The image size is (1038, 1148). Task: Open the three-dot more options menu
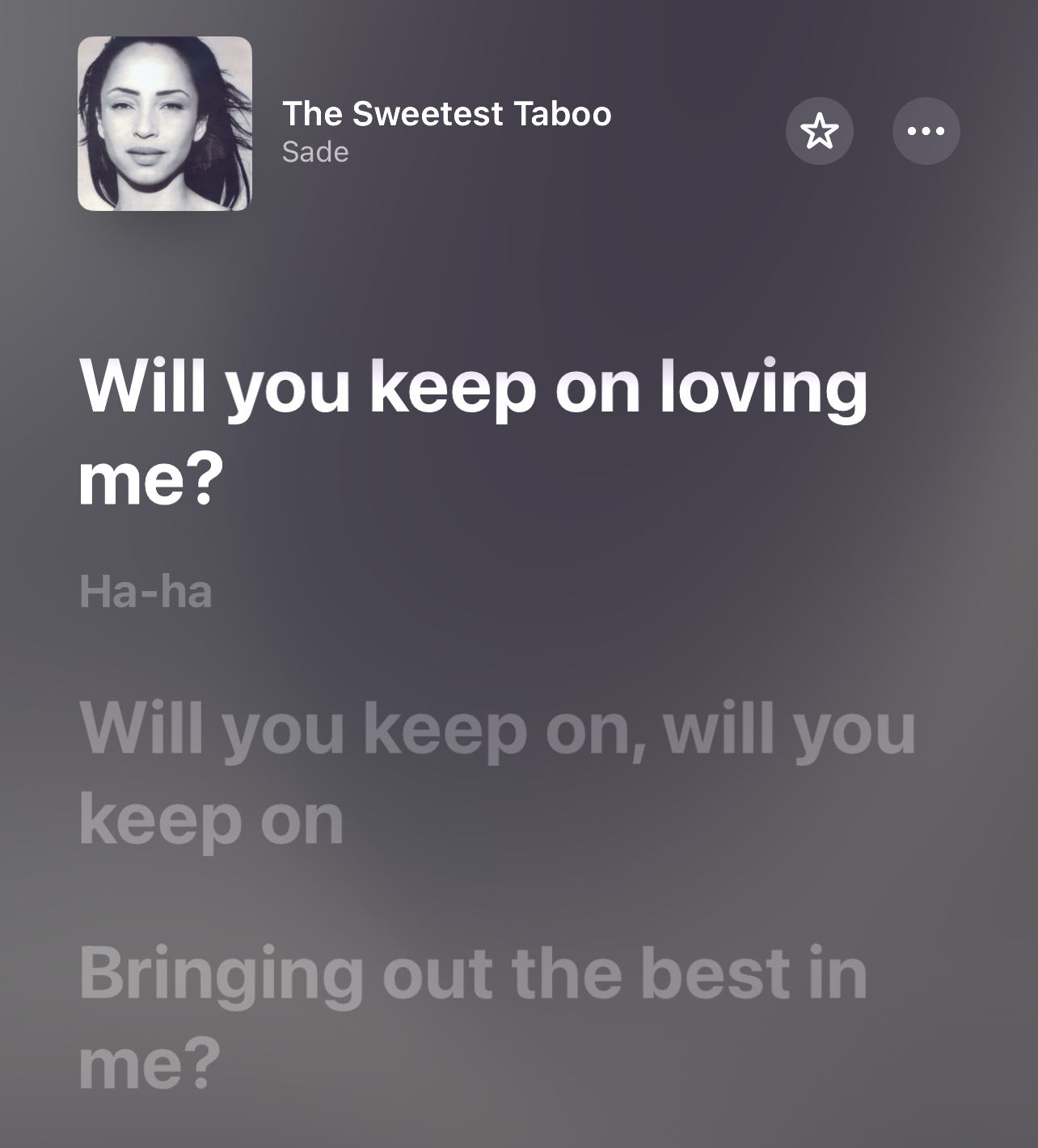click(926, 131)
